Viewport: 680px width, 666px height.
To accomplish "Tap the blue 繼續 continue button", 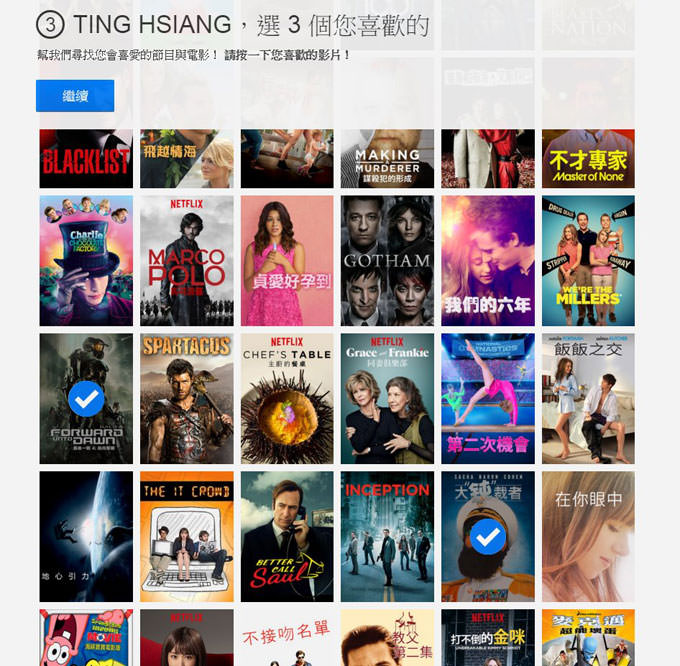I will [75, 96].
